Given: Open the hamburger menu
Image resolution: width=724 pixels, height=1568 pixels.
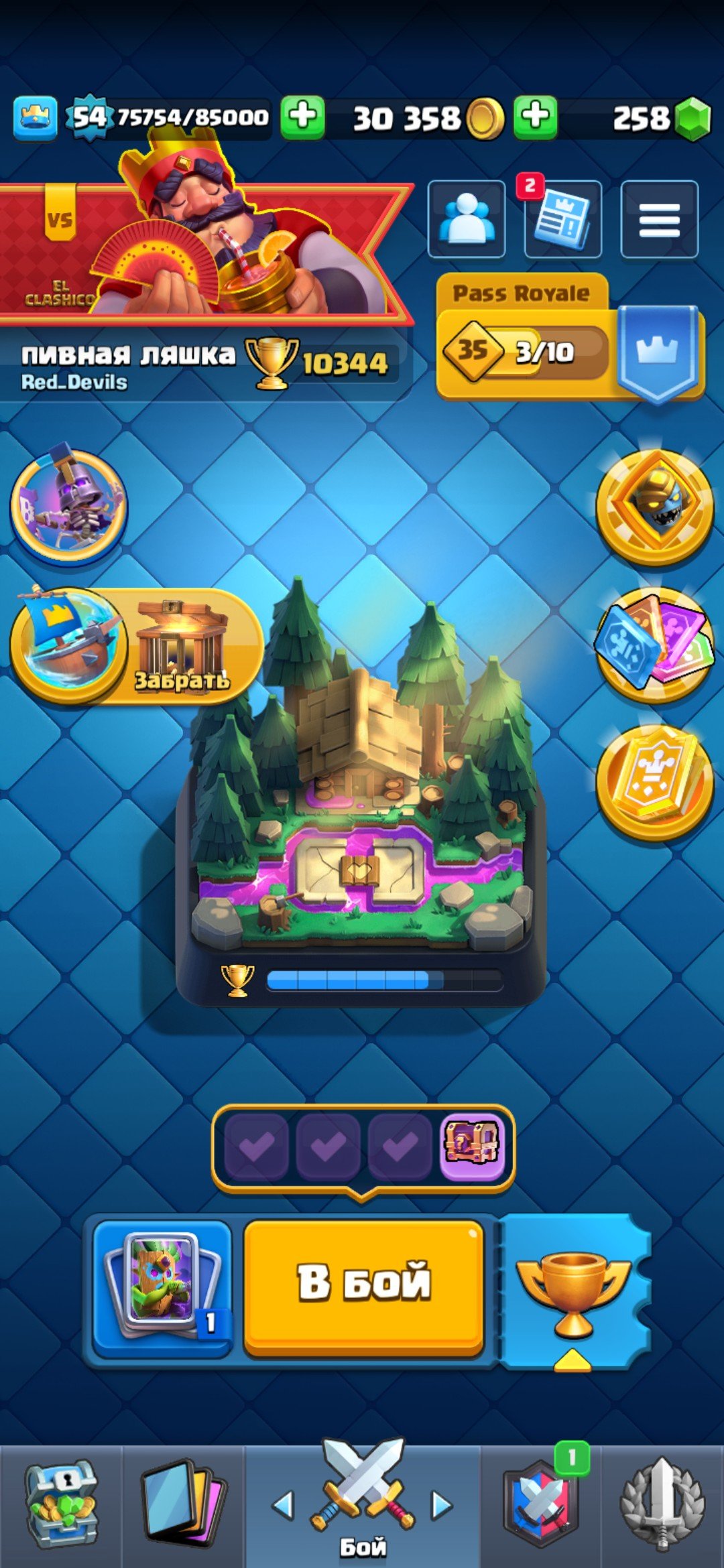Looking at the screenshot, I should tap(659, 219).
